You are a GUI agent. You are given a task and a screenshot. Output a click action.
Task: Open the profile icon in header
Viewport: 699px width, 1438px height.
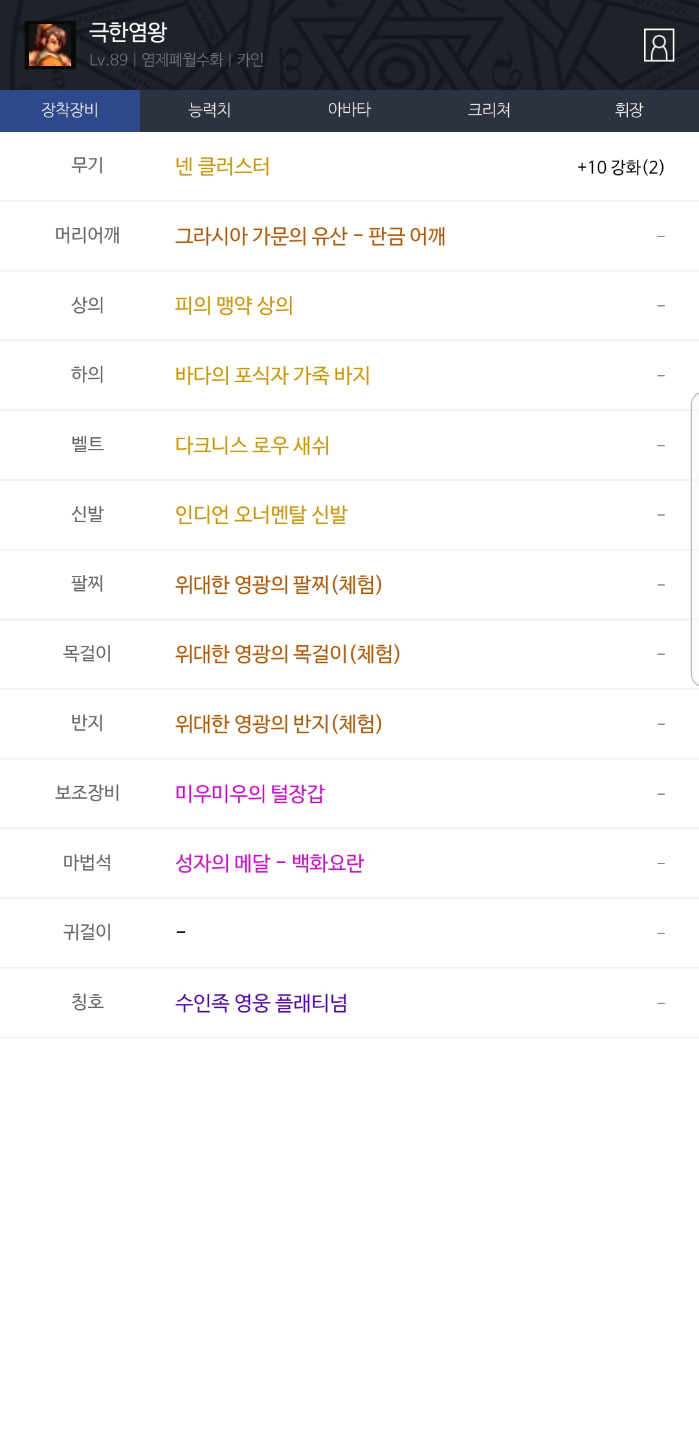pyautogui.click(x=659, y=45)
